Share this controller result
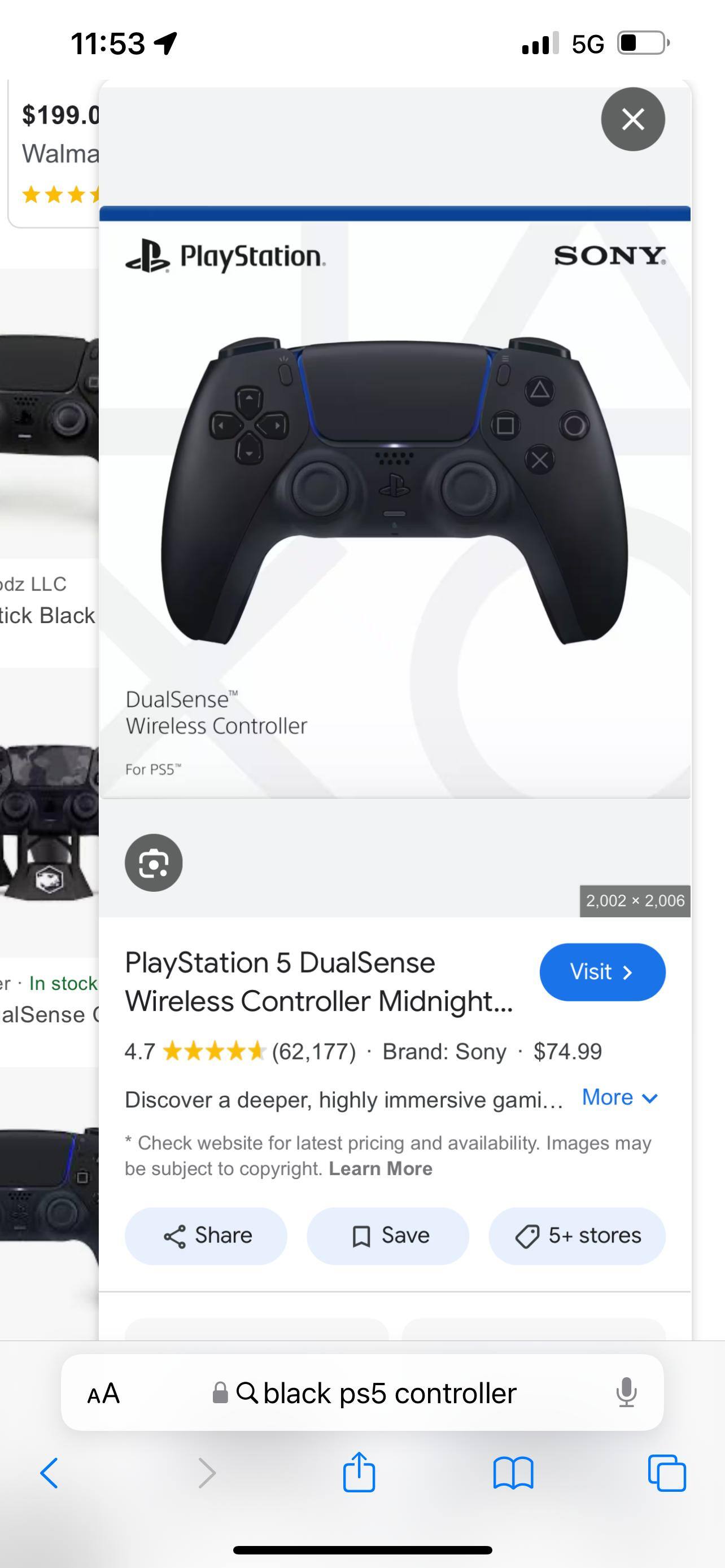This screenshot has width=725, height=1568. click(206, 1236)
